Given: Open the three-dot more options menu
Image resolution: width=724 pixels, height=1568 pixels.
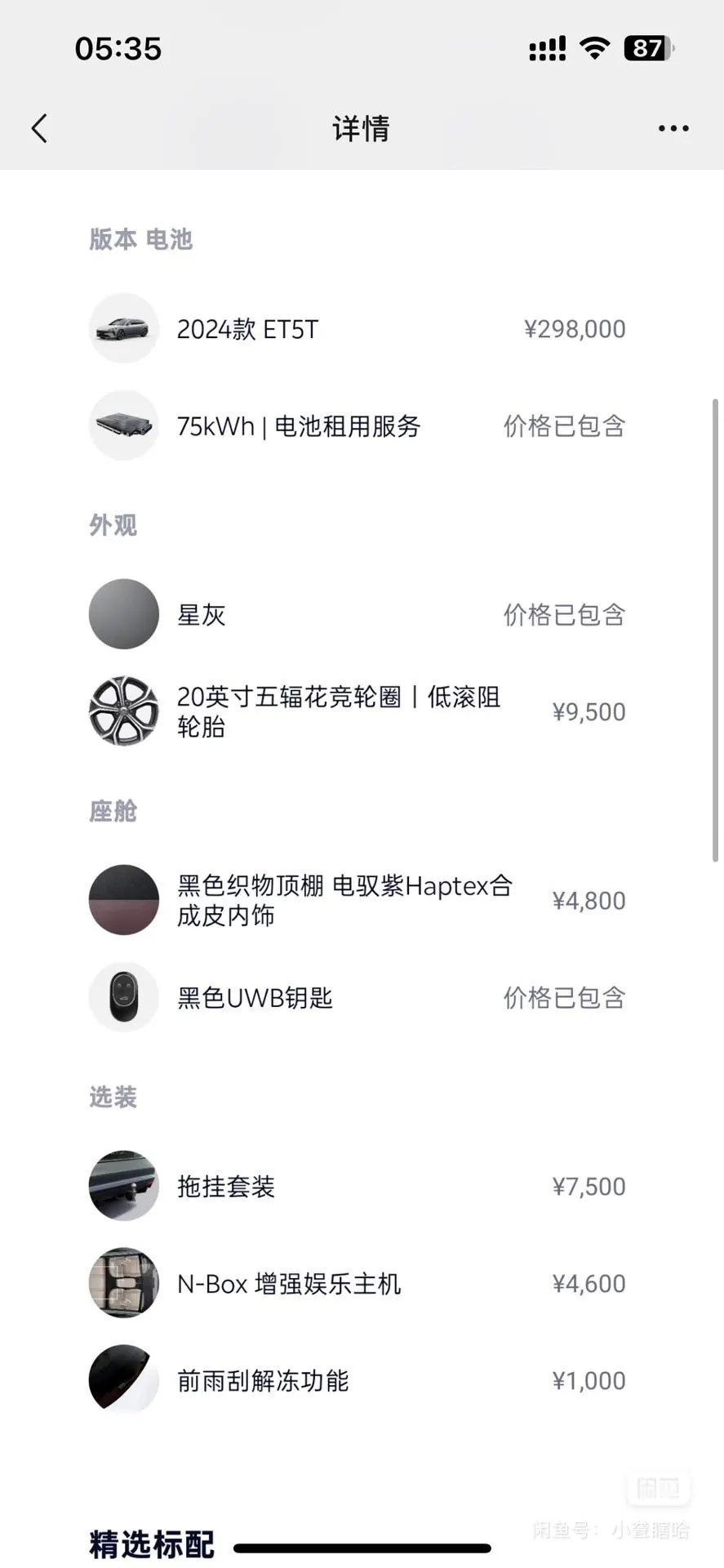Looking at the screenshot, I should coord(673,128).
